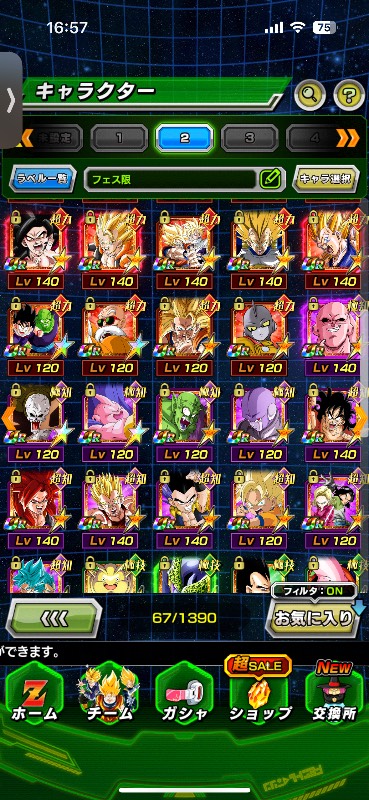Expand the side panel arrow handle
The image size is (369, 800).
tap(11, 101)
